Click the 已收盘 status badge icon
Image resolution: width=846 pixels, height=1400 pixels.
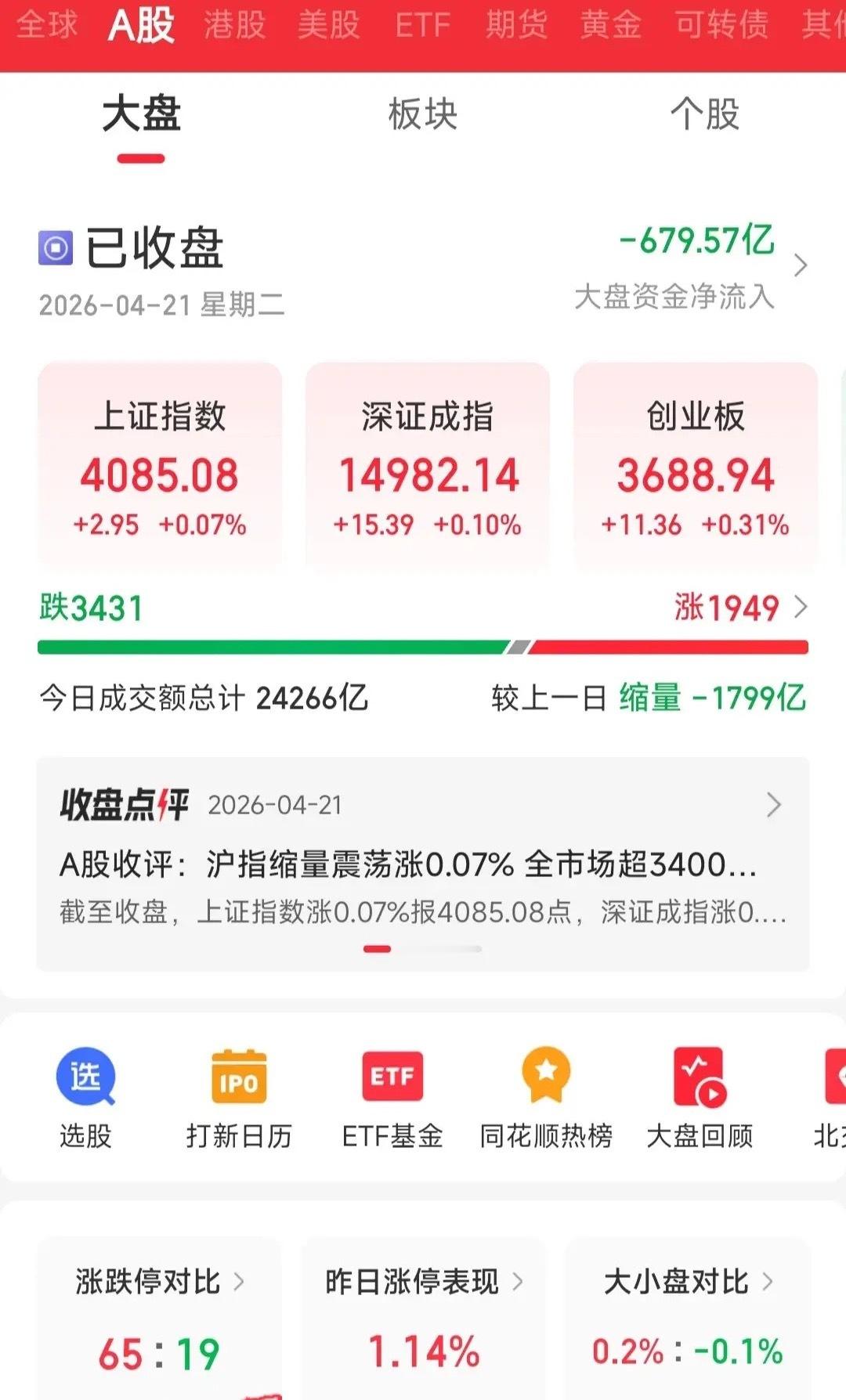(55, 249)
